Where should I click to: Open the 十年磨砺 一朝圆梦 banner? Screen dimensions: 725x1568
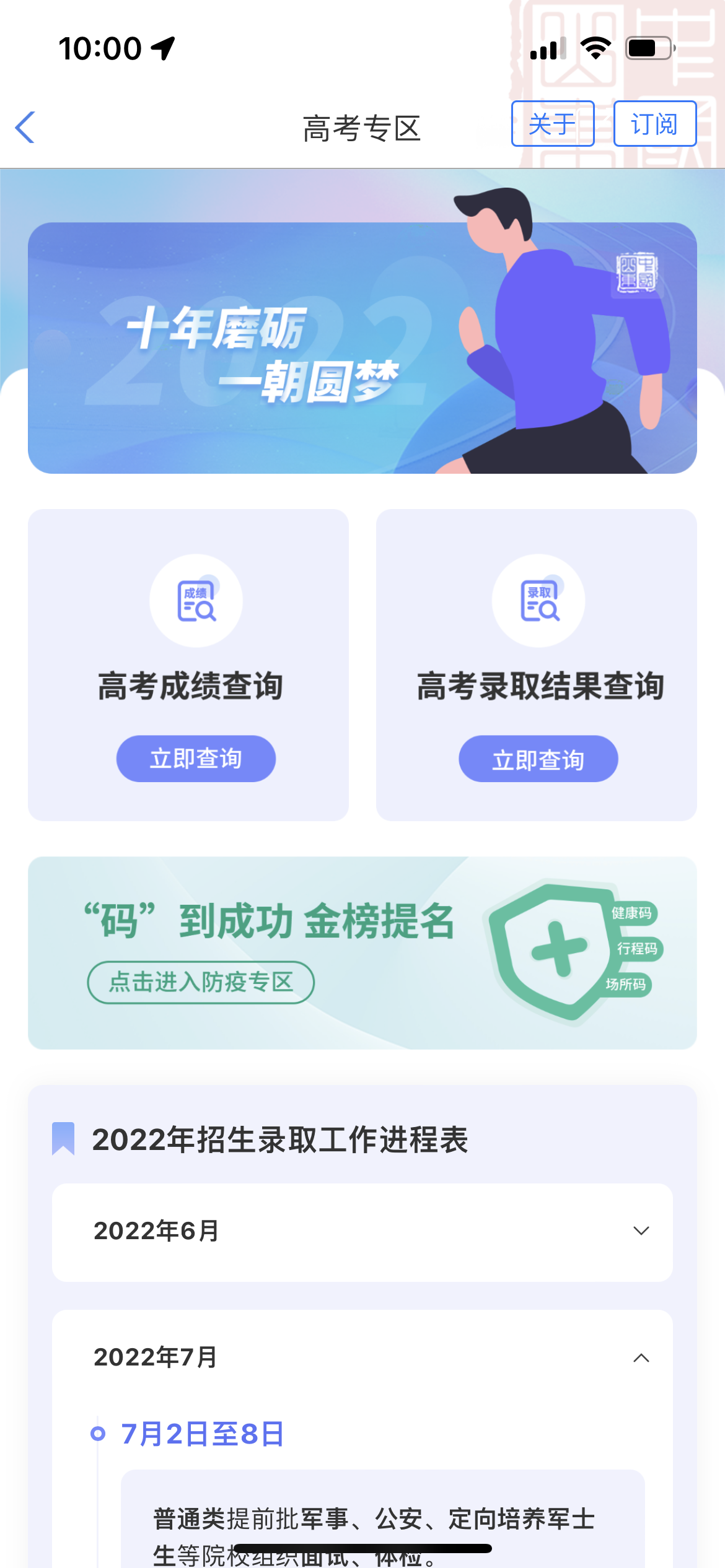[362, 348]
